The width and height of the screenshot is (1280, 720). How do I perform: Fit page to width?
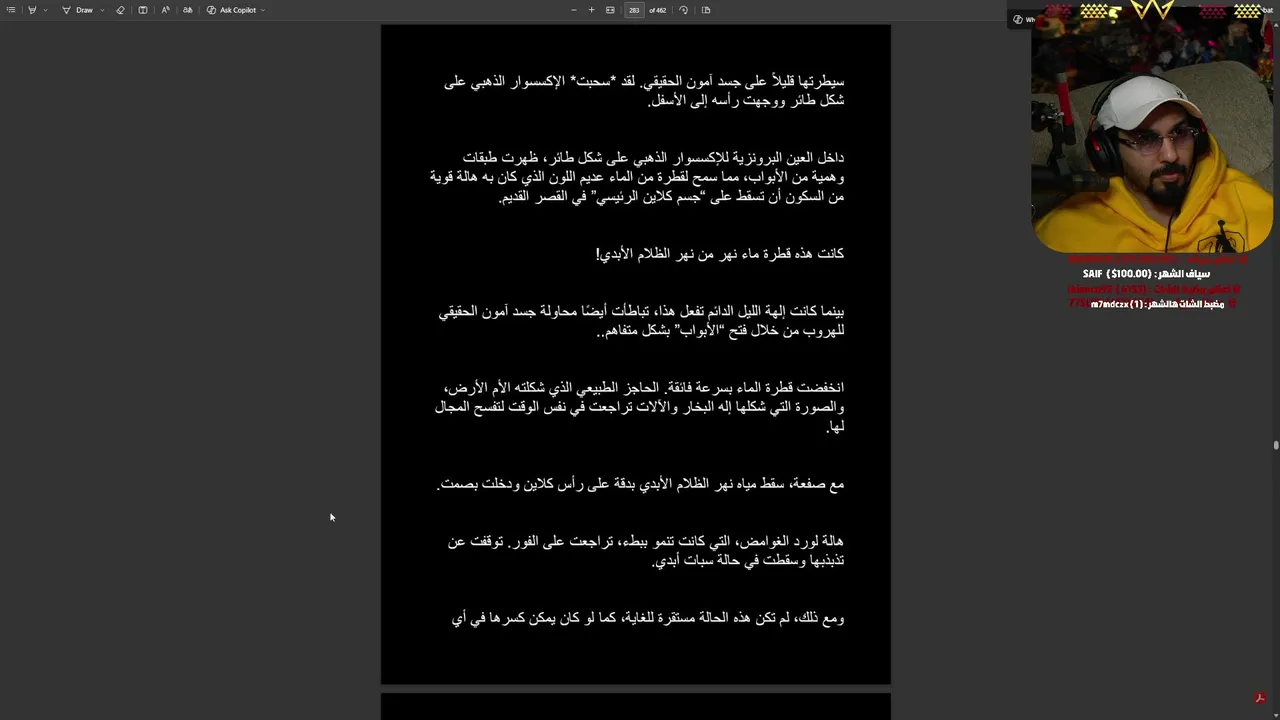click(x=610, y=10)
